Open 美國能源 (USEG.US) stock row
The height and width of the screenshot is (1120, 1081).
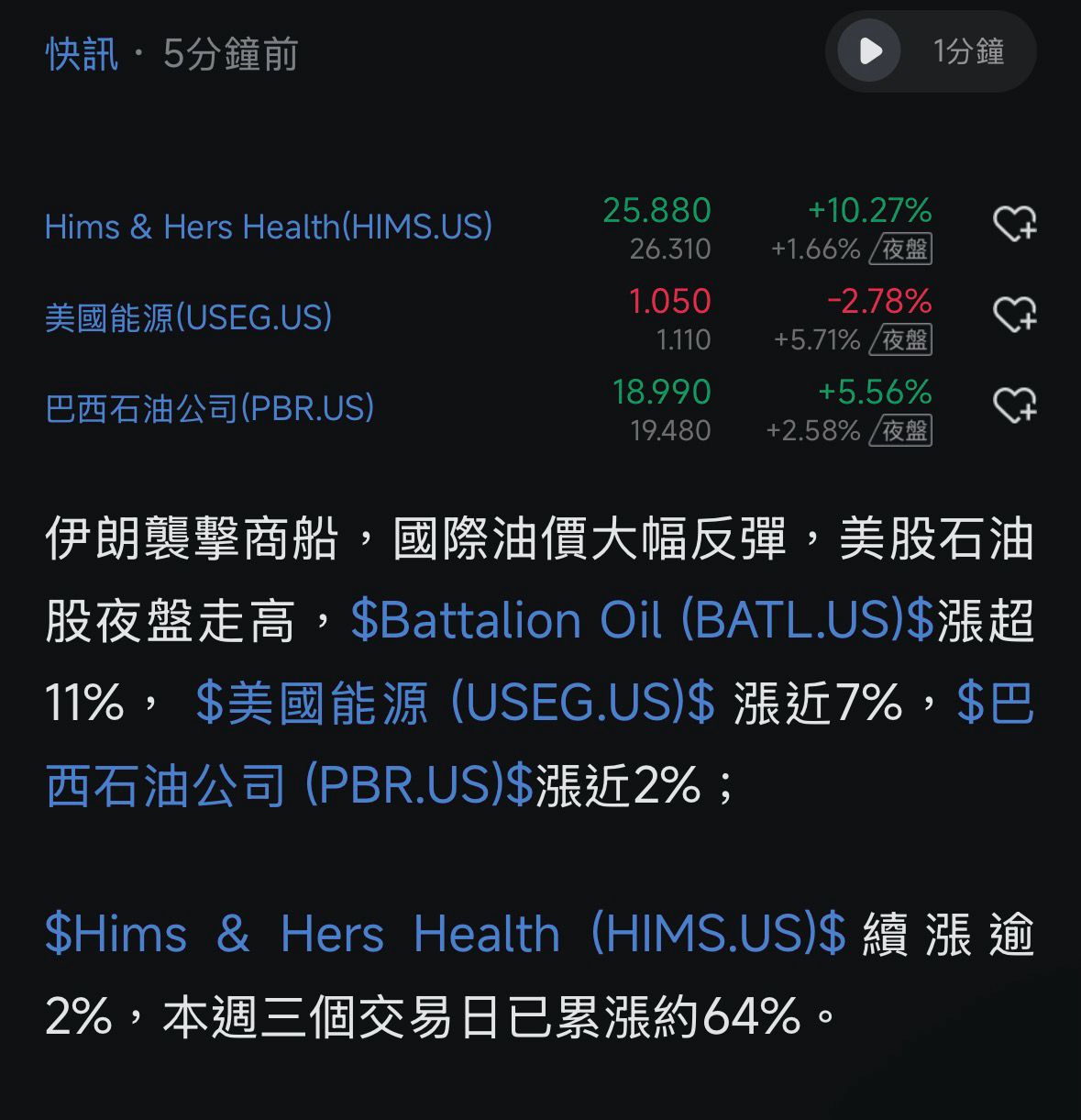coord(188,318)
